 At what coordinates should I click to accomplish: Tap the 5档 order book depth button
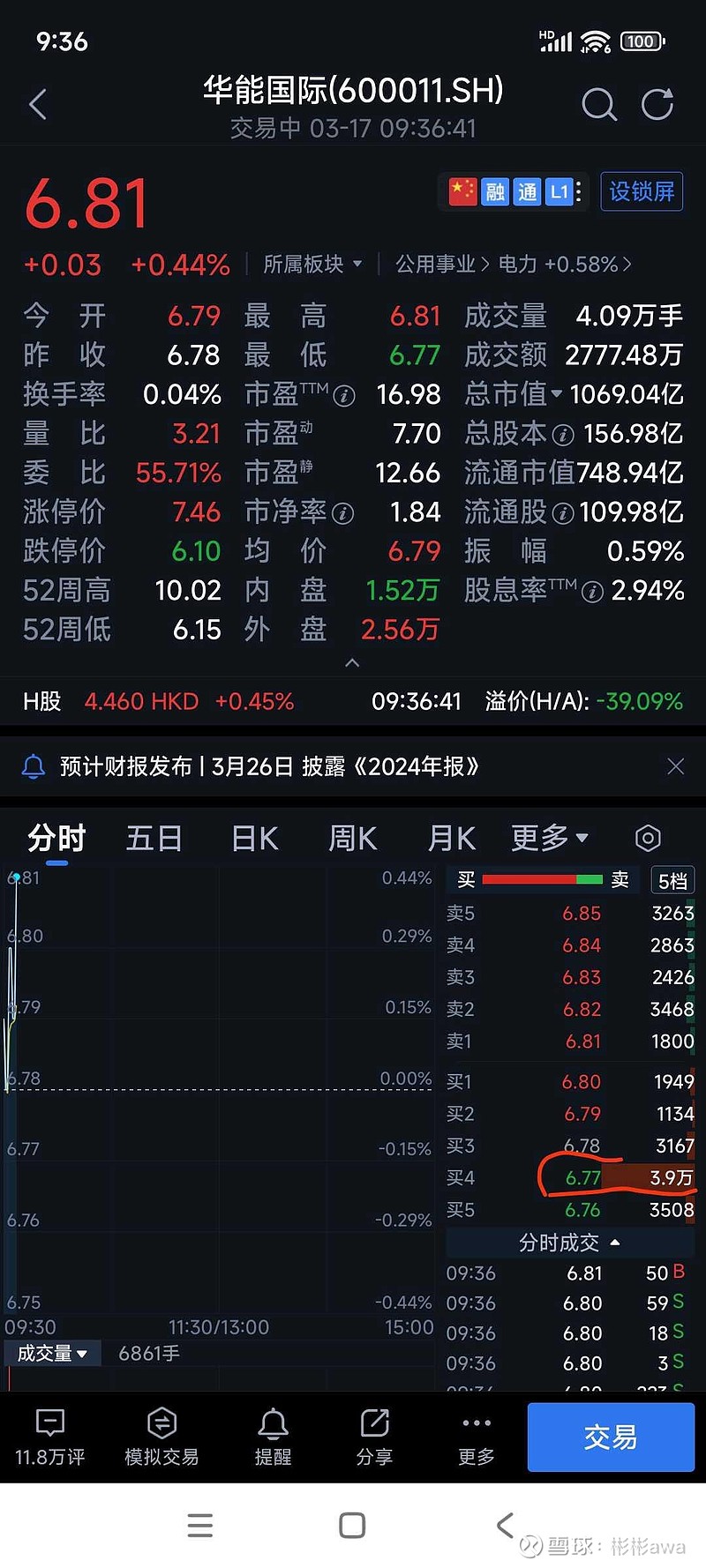pos(672,880)
